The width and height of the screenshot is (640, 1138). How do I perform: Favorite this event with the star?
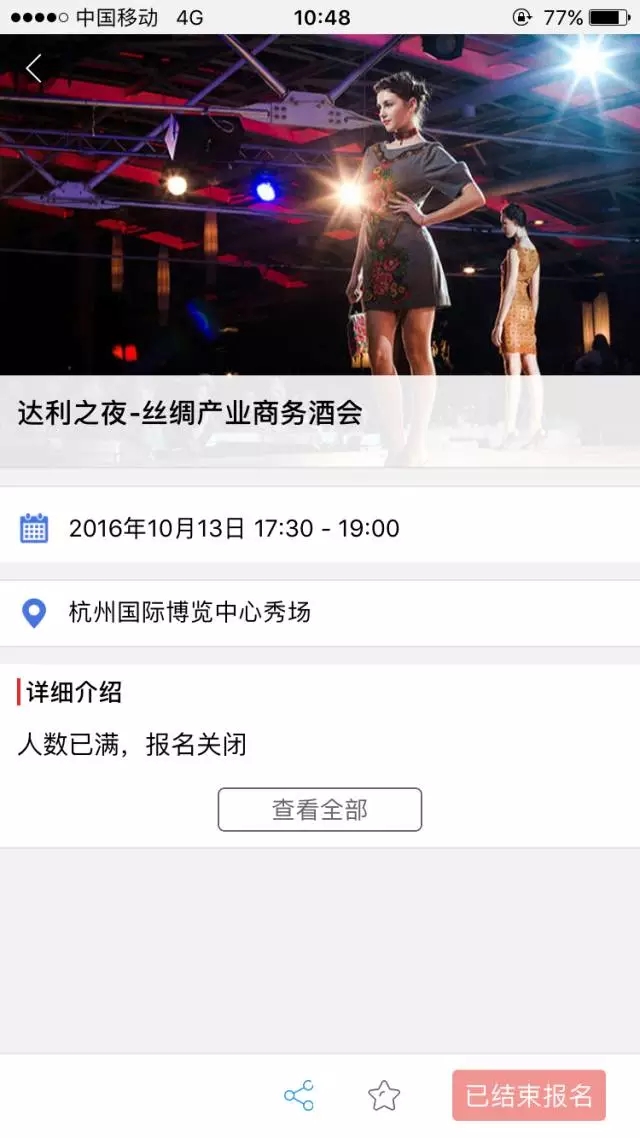click(384, 1096)
